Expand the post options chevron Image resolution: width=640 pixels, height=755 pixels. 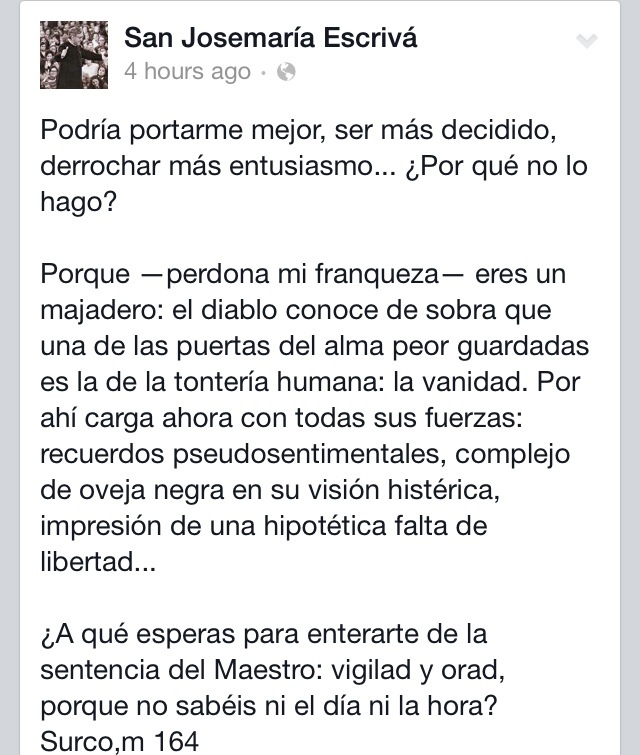click(x=587, y=42)
